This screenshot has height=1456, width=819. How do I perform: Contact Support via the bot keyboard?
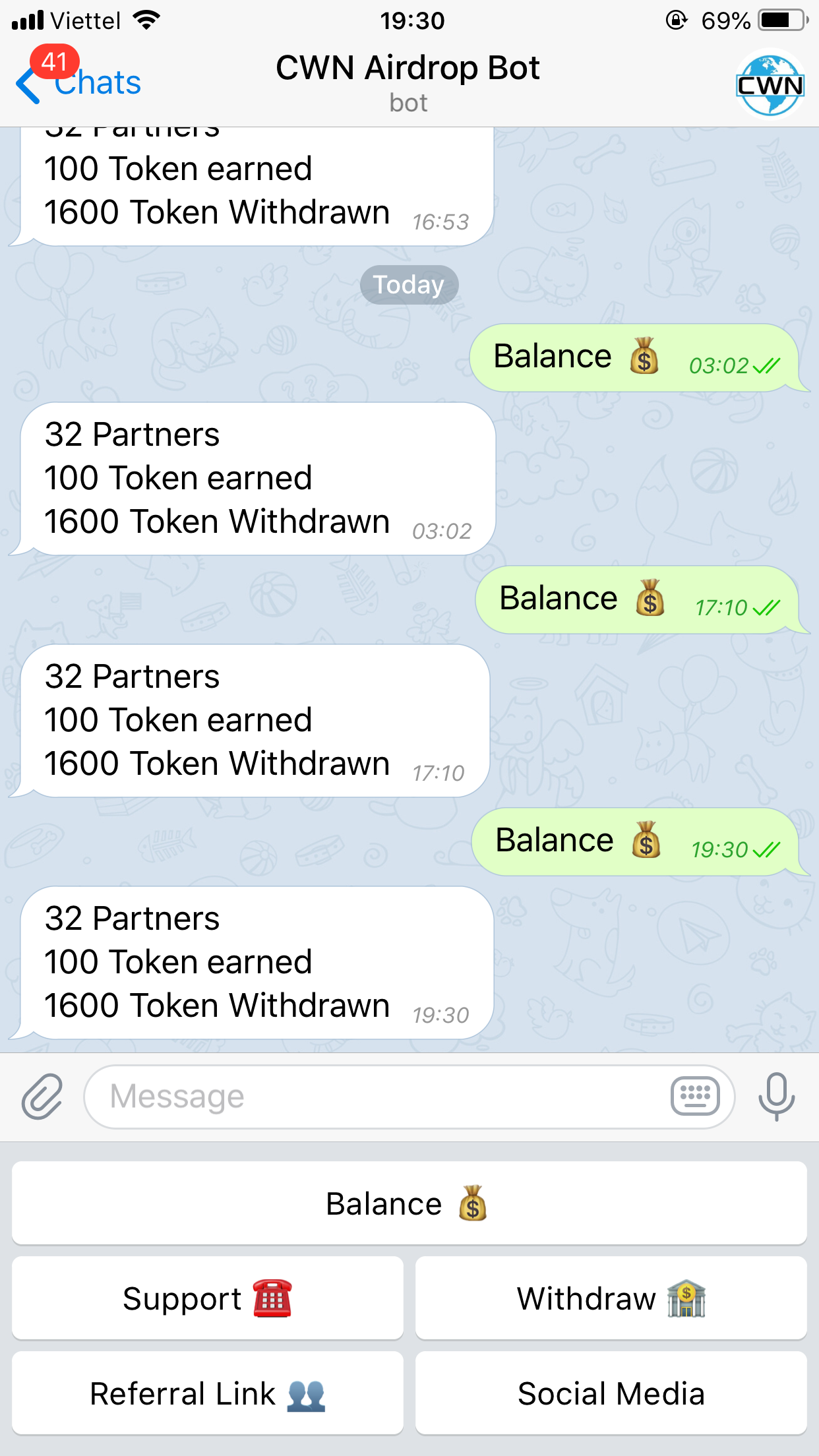coord(208,1298)
